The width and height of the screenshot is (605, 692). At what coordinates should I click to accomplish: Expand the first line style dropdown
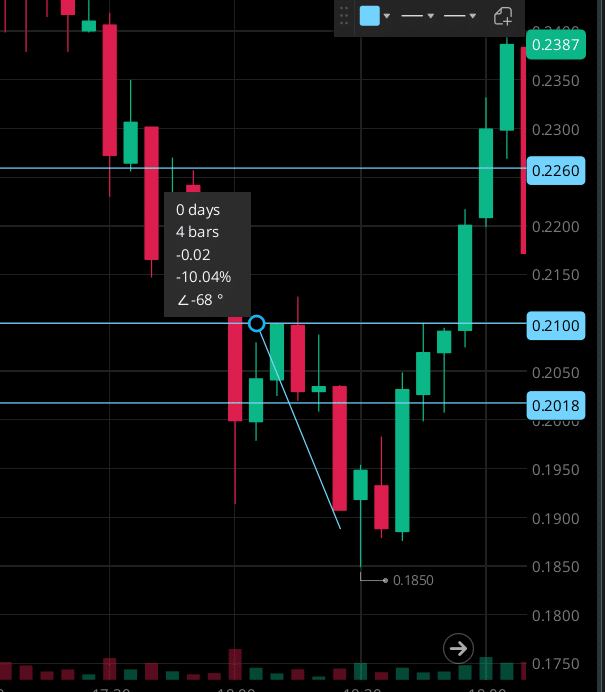click(418, 16)
